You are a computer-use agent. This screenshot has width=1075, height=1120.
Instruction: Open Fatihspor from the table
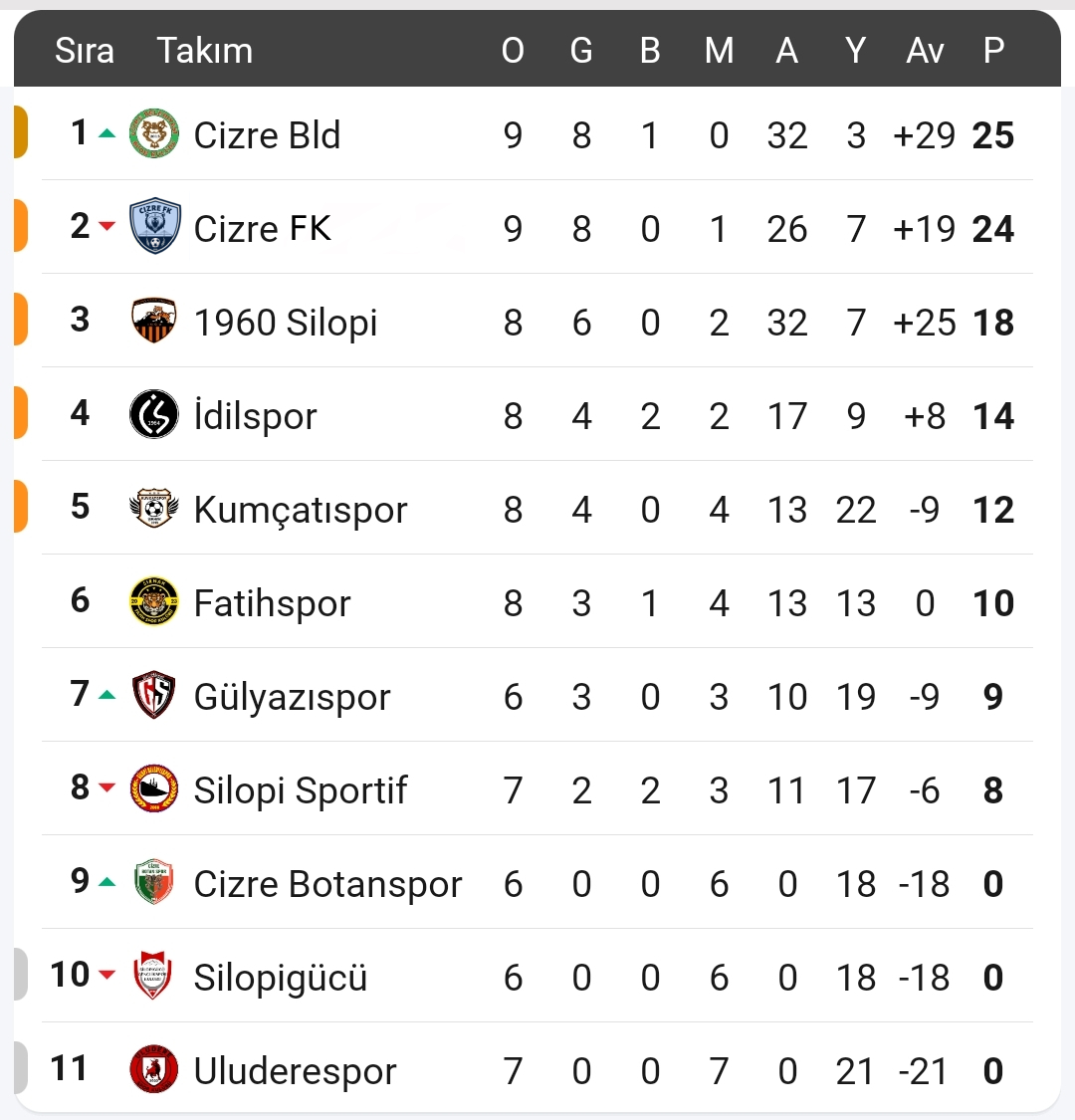[272, 603]
